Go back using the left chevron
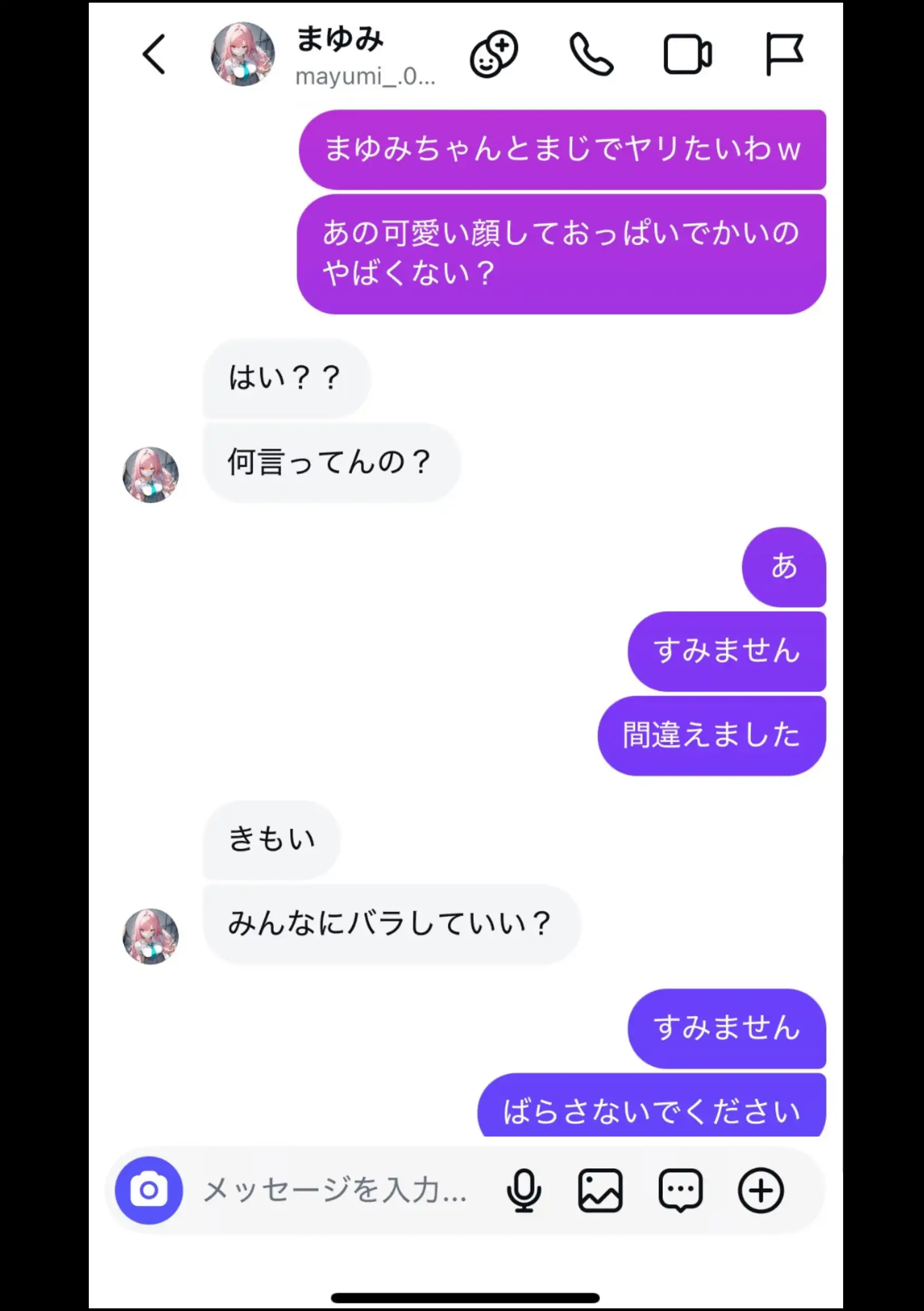 [153, 54]
